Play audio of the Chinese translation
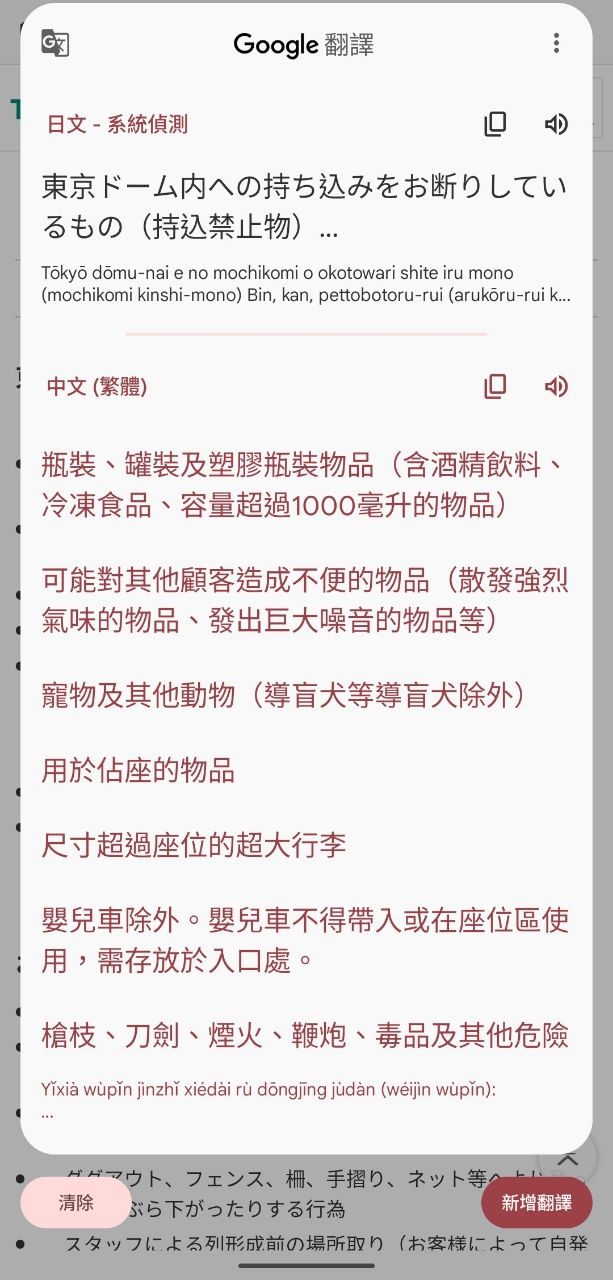 pos(556,386)
